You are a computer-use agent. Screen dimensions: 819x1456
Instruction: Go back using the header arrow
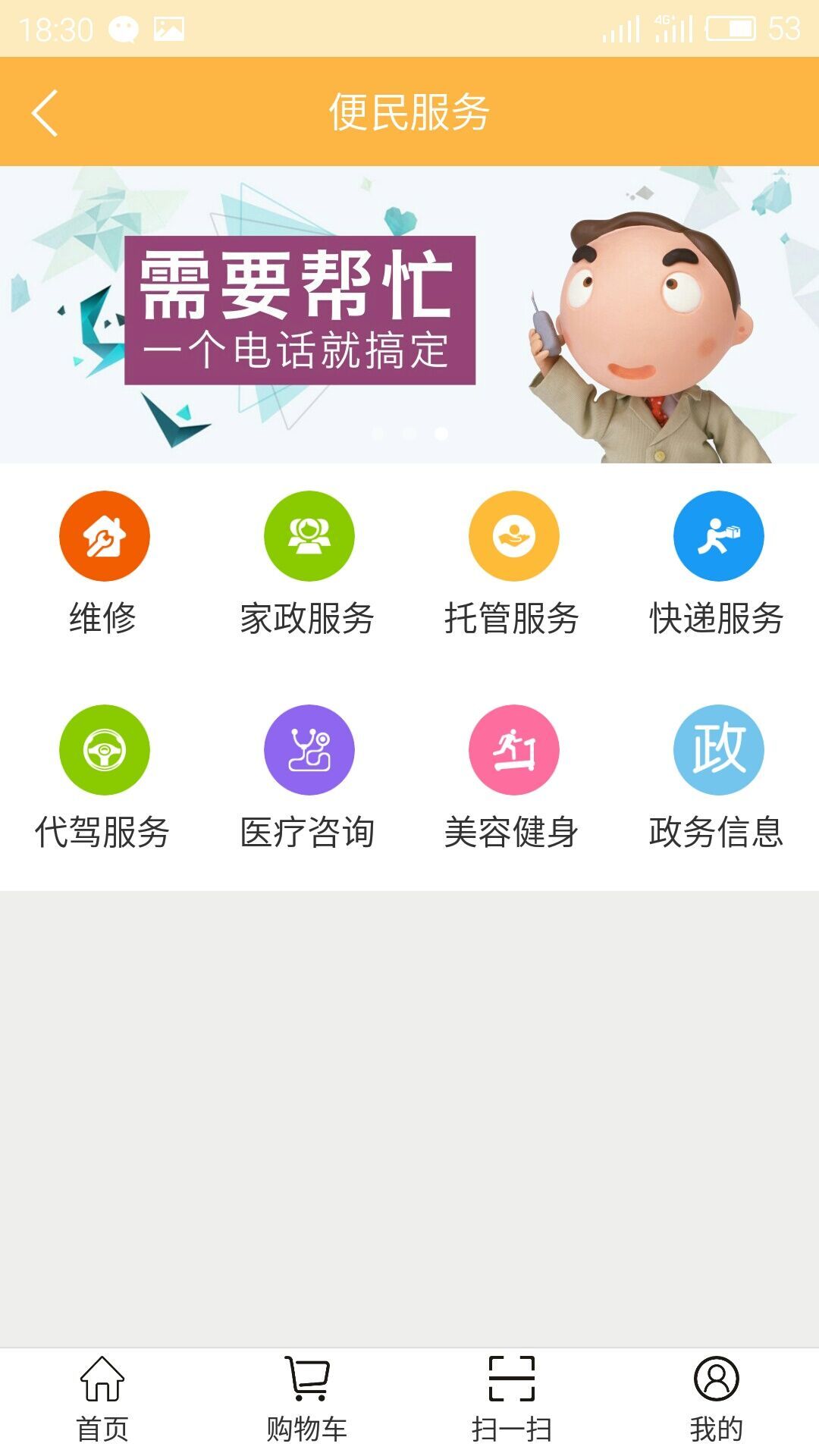tap(45, 113)
